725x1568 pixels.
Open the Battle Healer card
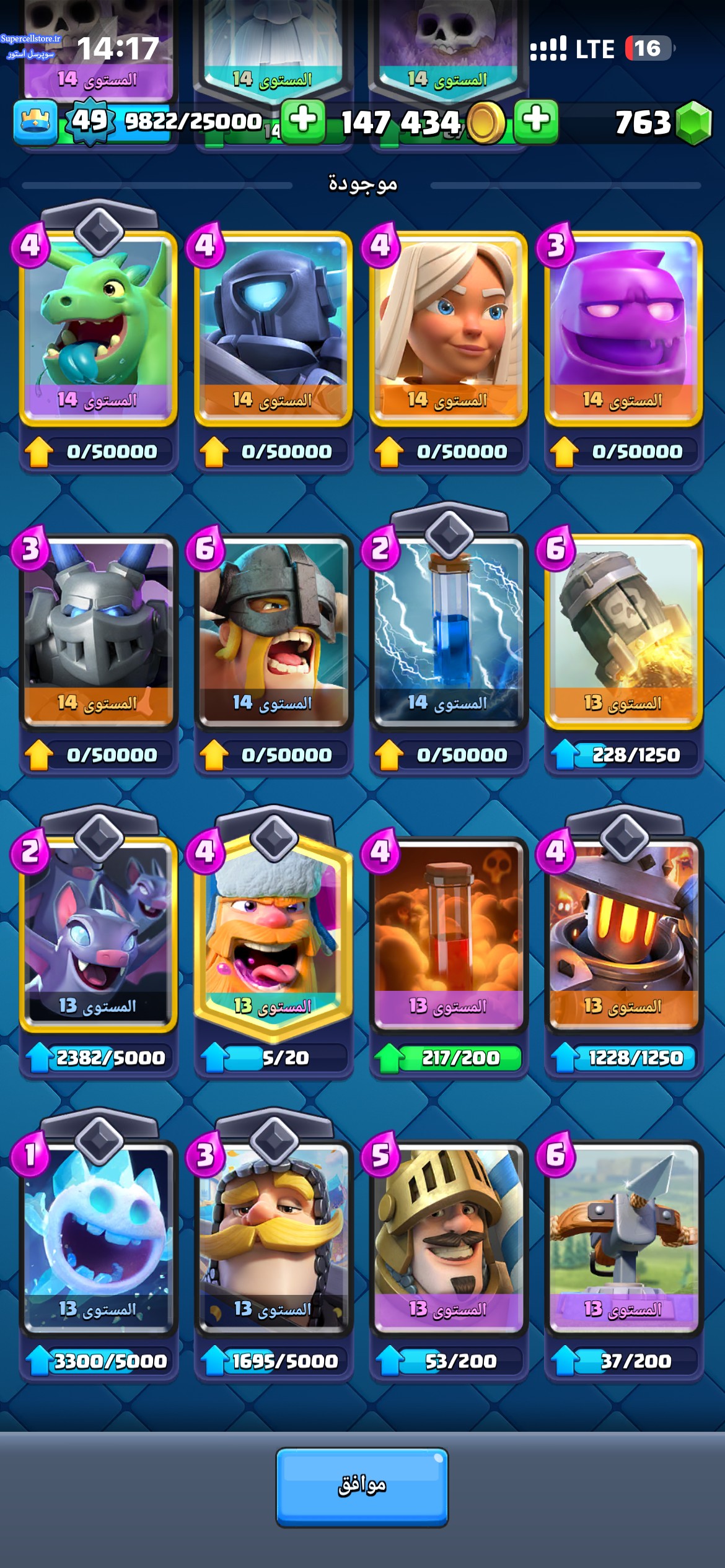(x=448, y=328)
